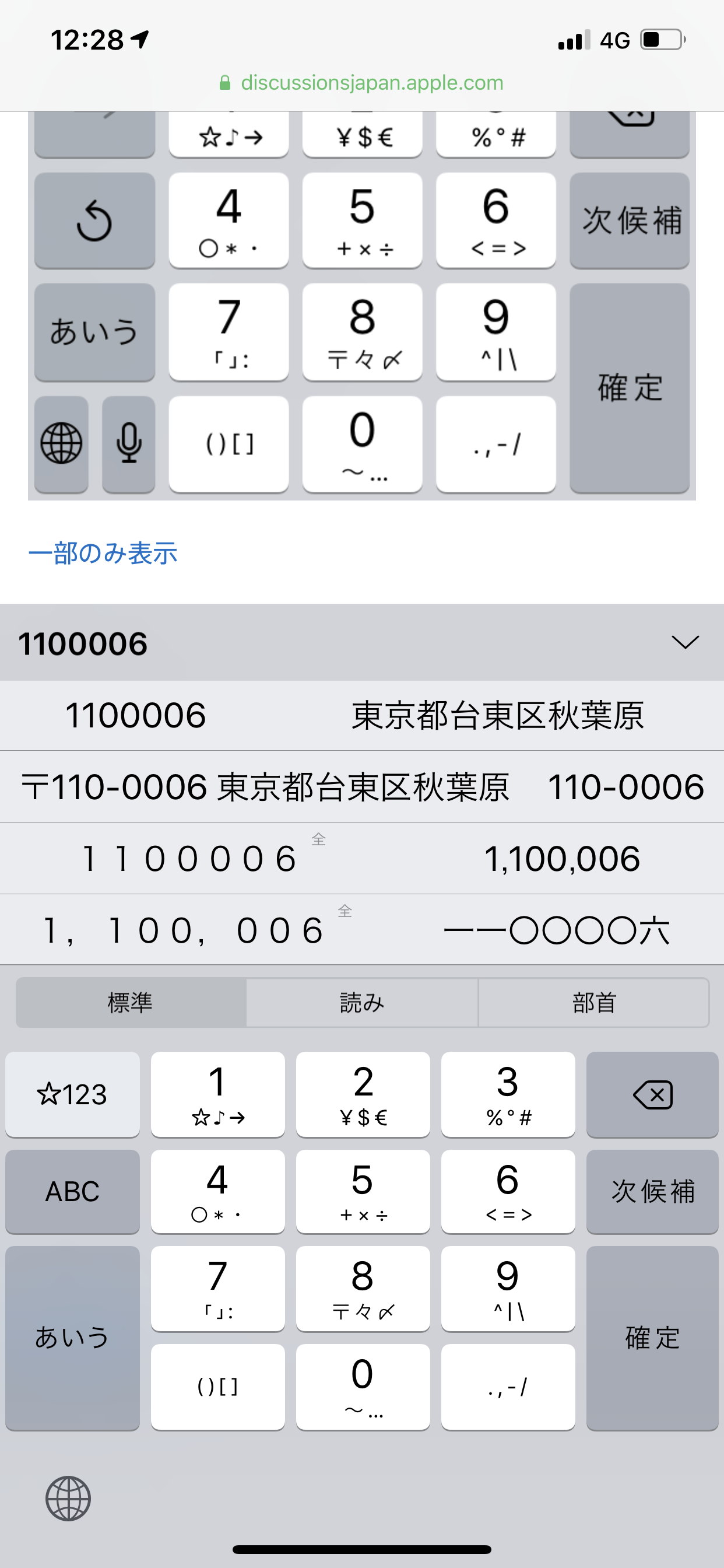Select the 1,100,006 candidate
The width and height of the screenshot is (724, 1568).
point(561,859)
